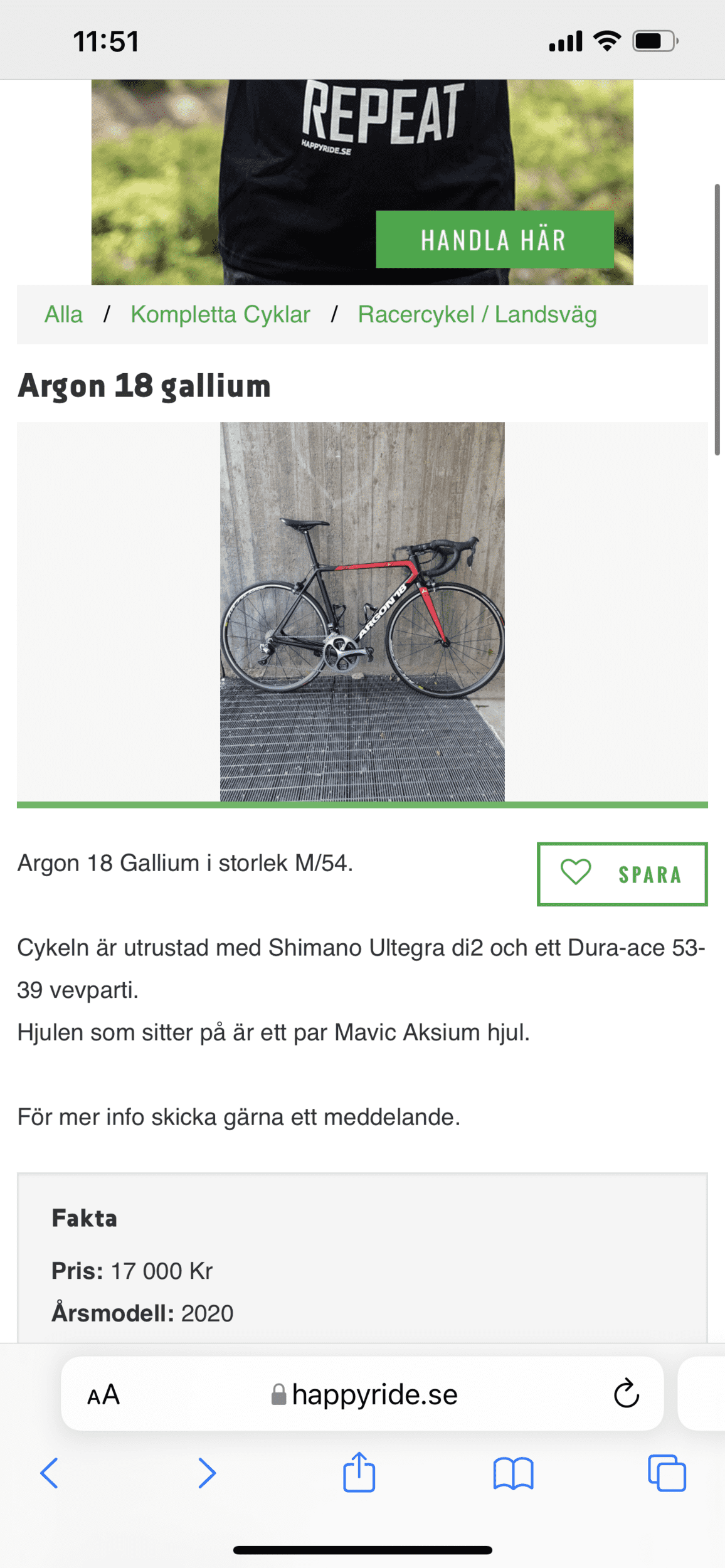Screen dimensions: 725x1568
Task: Open the Alla breadcrumb link
Action: [x=63, y=314]
